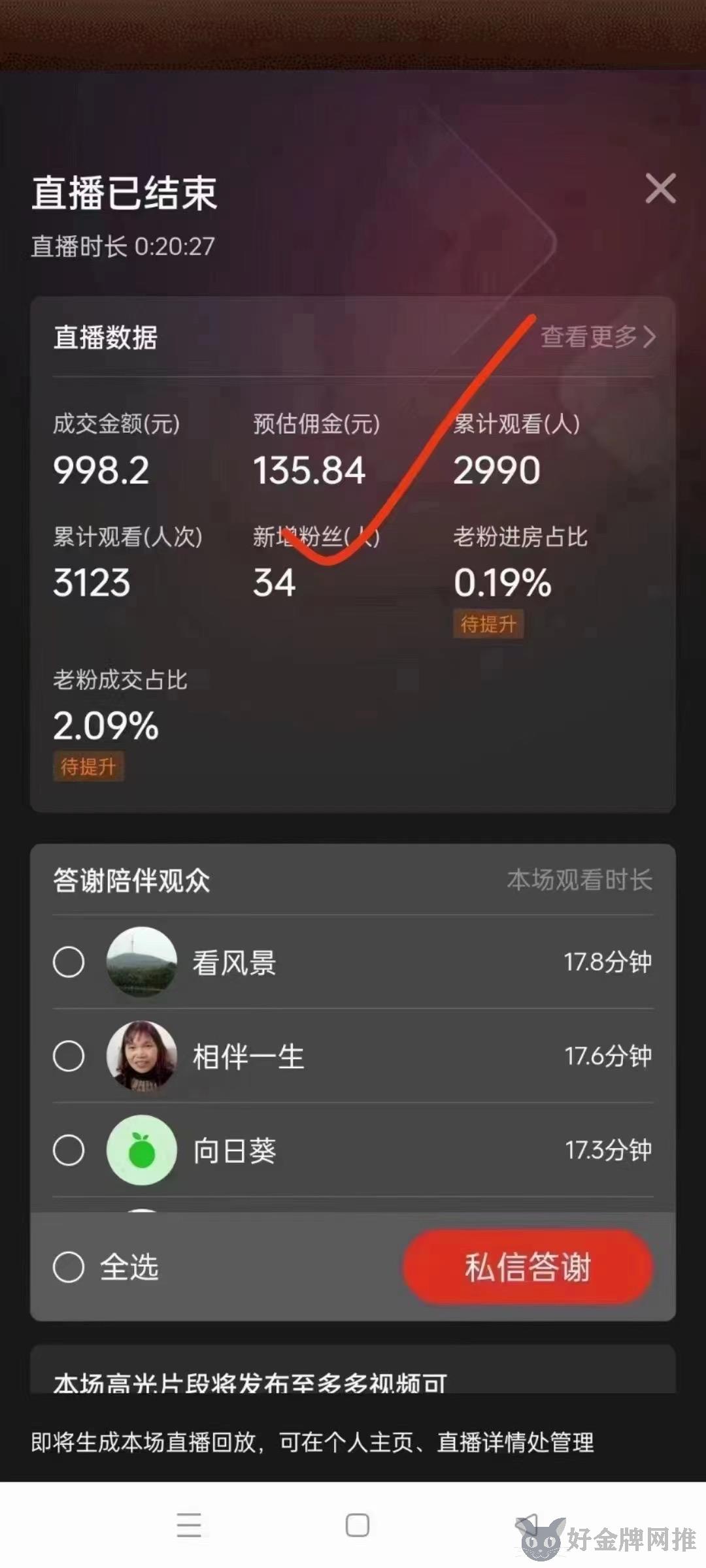This screenshot has width=706, height=1568.
Task: Open the system recent apps menu
Action: 189,1525
